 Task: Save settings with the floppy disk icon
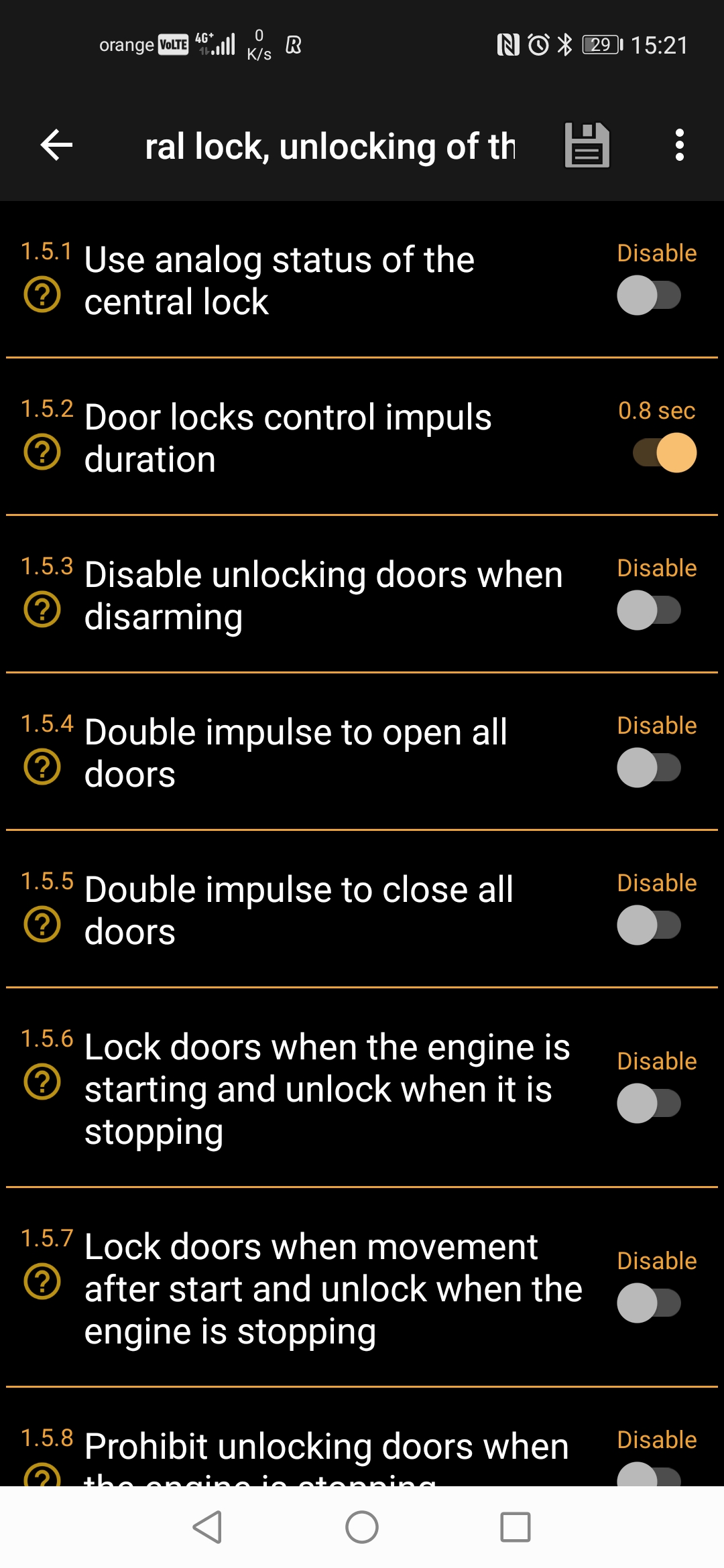587,145
